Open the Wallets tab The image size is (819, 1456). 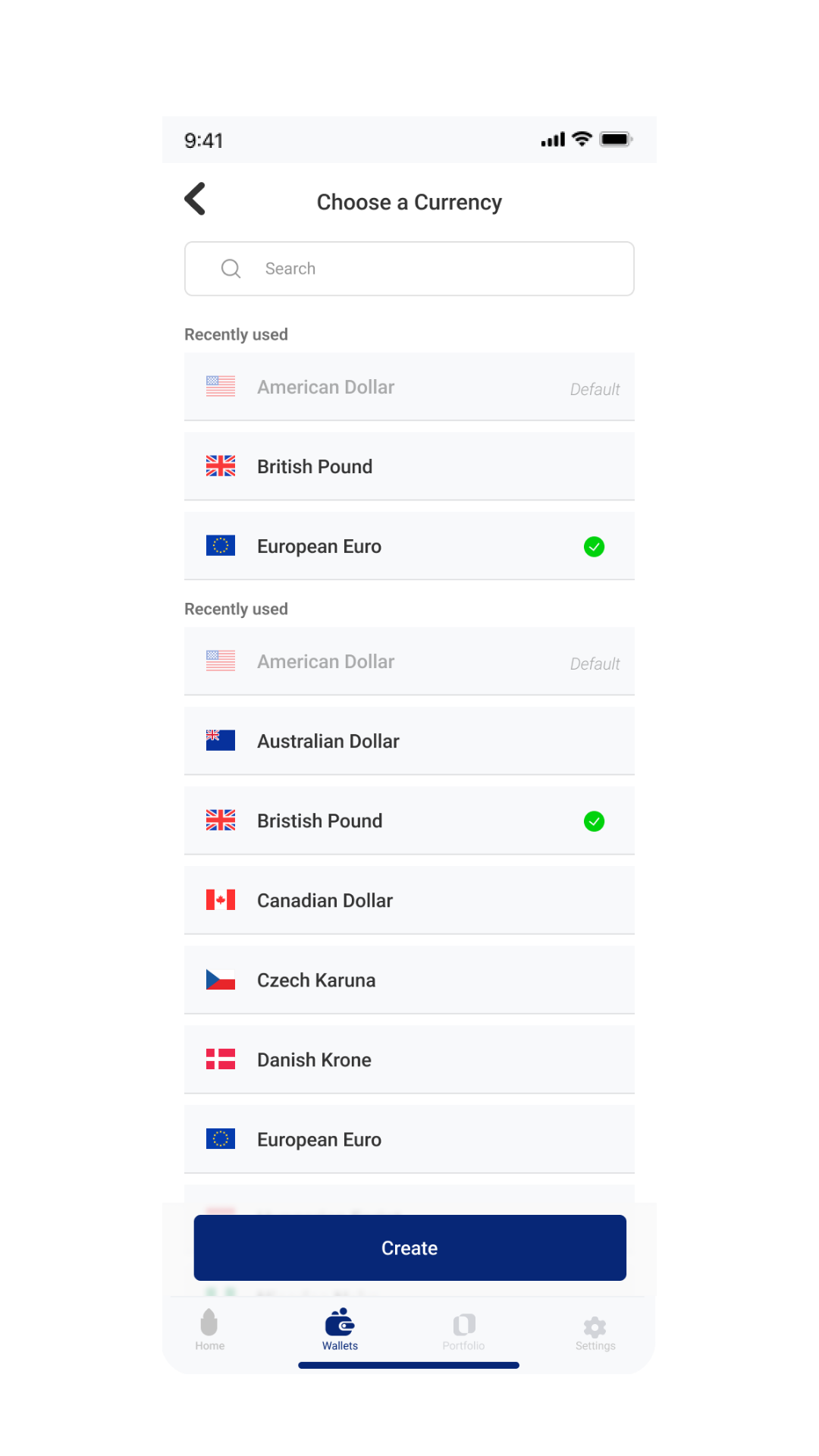(340, 1329)
